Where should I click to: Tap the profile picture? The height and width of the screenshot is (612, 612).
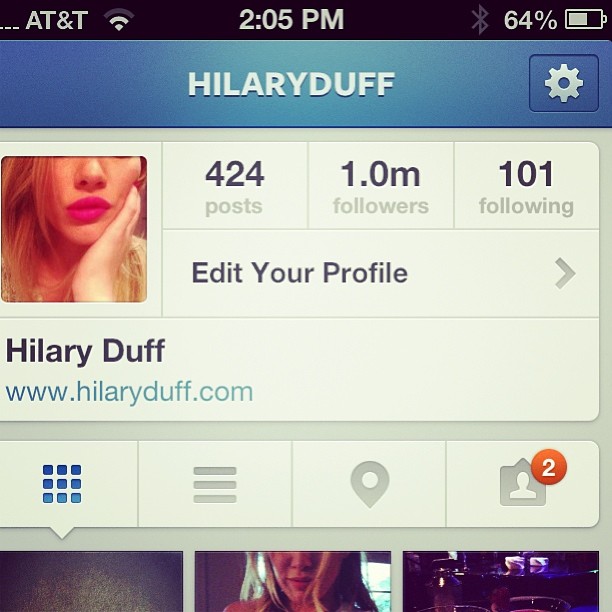74,229
